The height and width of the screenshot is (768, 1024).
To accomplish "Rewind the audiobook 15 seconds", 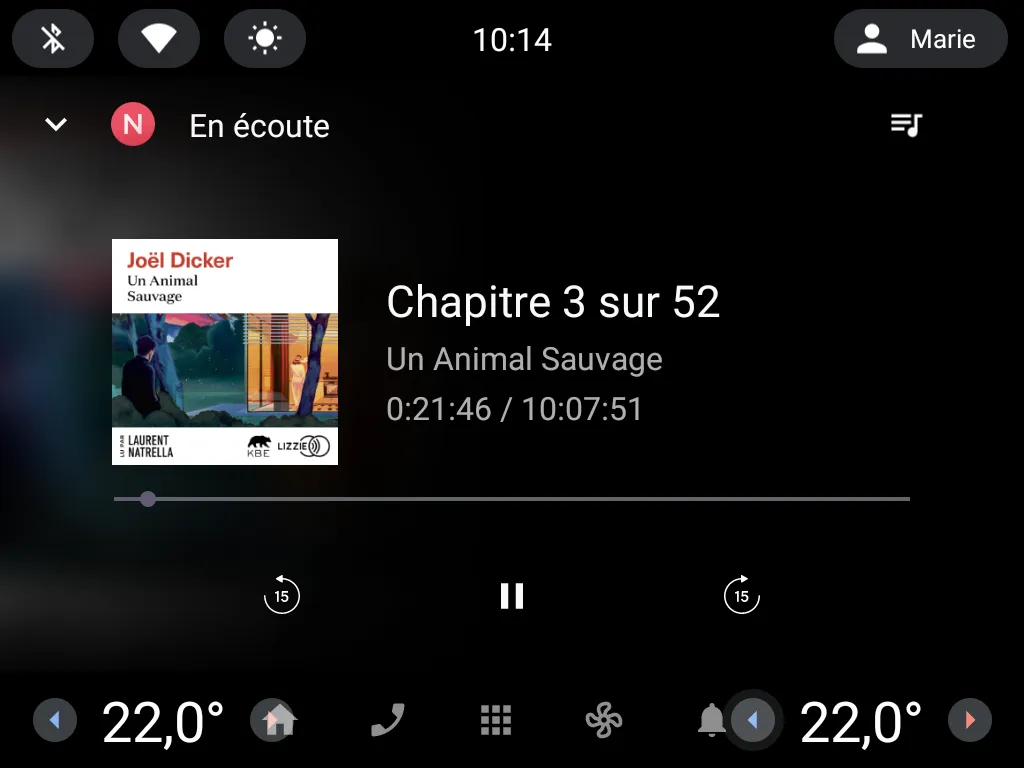I will 282,596.
